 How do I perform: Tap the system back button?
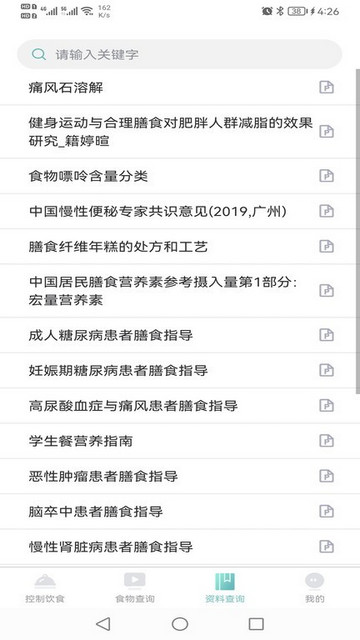[103, 624]
